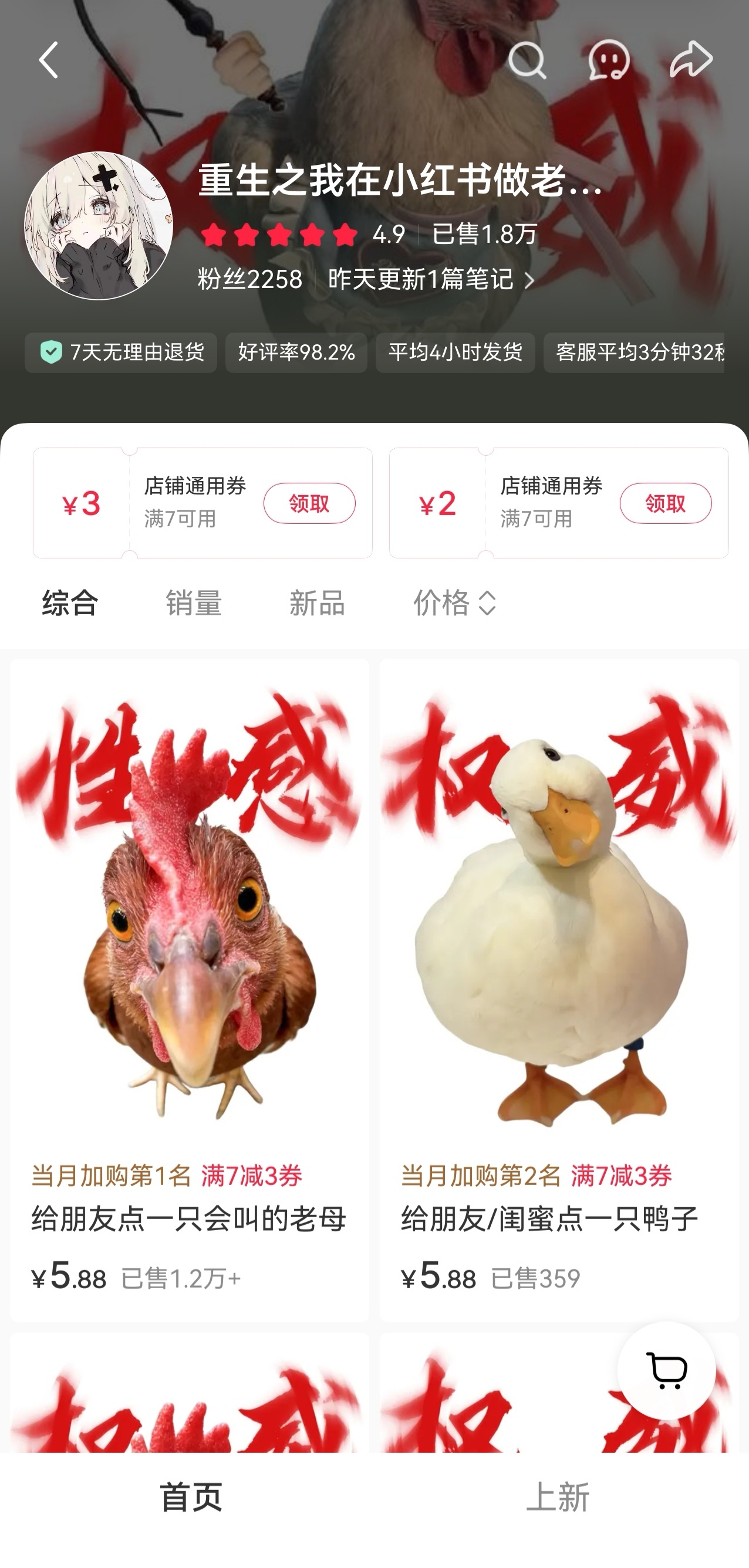
Task: Claim the ¥3 店铺通用券 coupon
Action: click(309, 503)
